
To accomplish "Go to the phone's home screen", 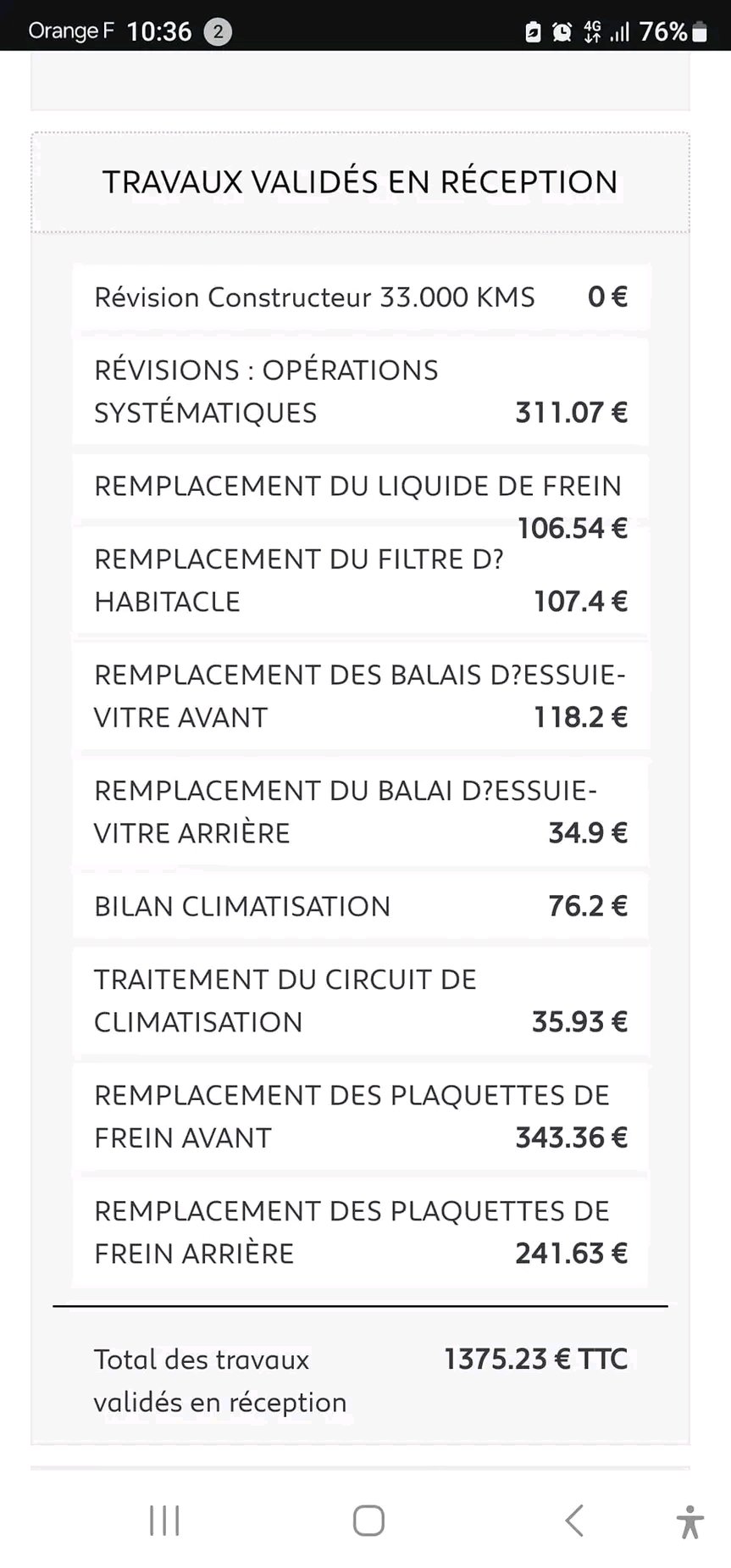I will pos(368,1521).
